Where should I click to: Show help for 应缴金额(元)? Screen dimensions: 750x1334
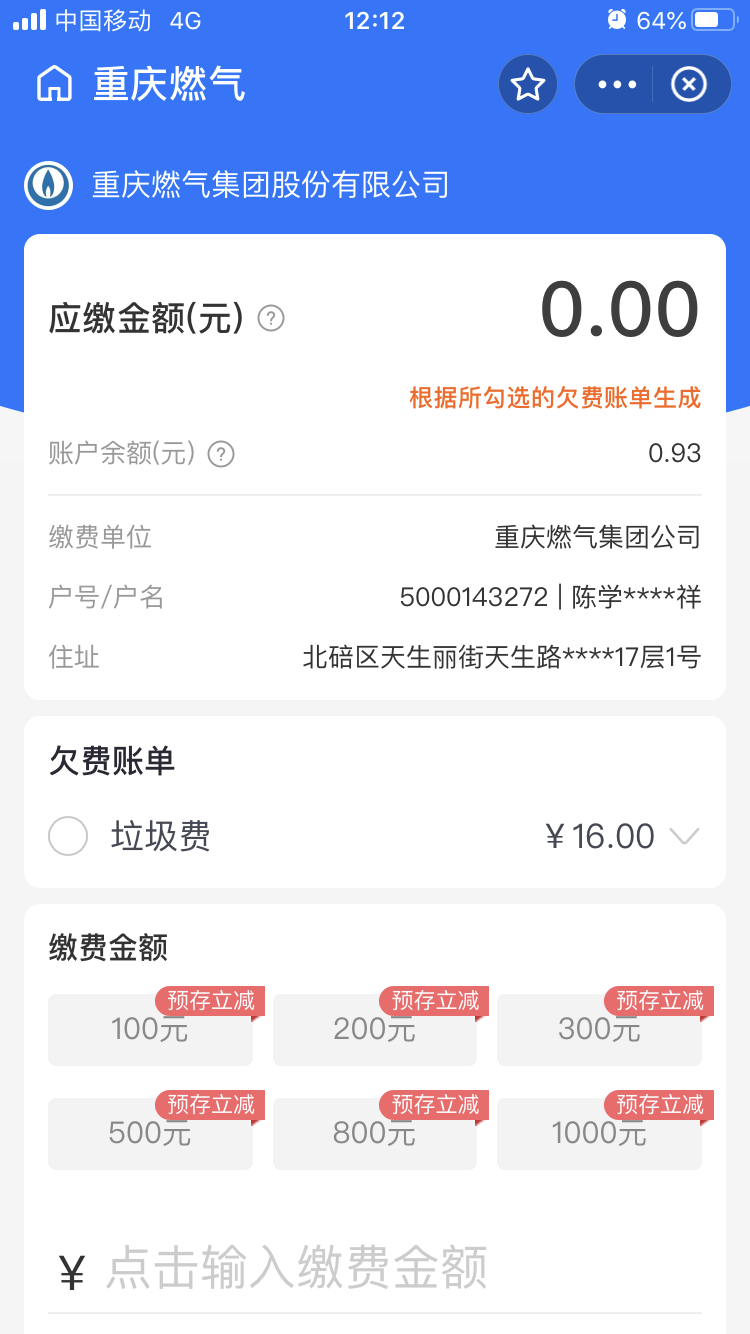pos(271,318)
